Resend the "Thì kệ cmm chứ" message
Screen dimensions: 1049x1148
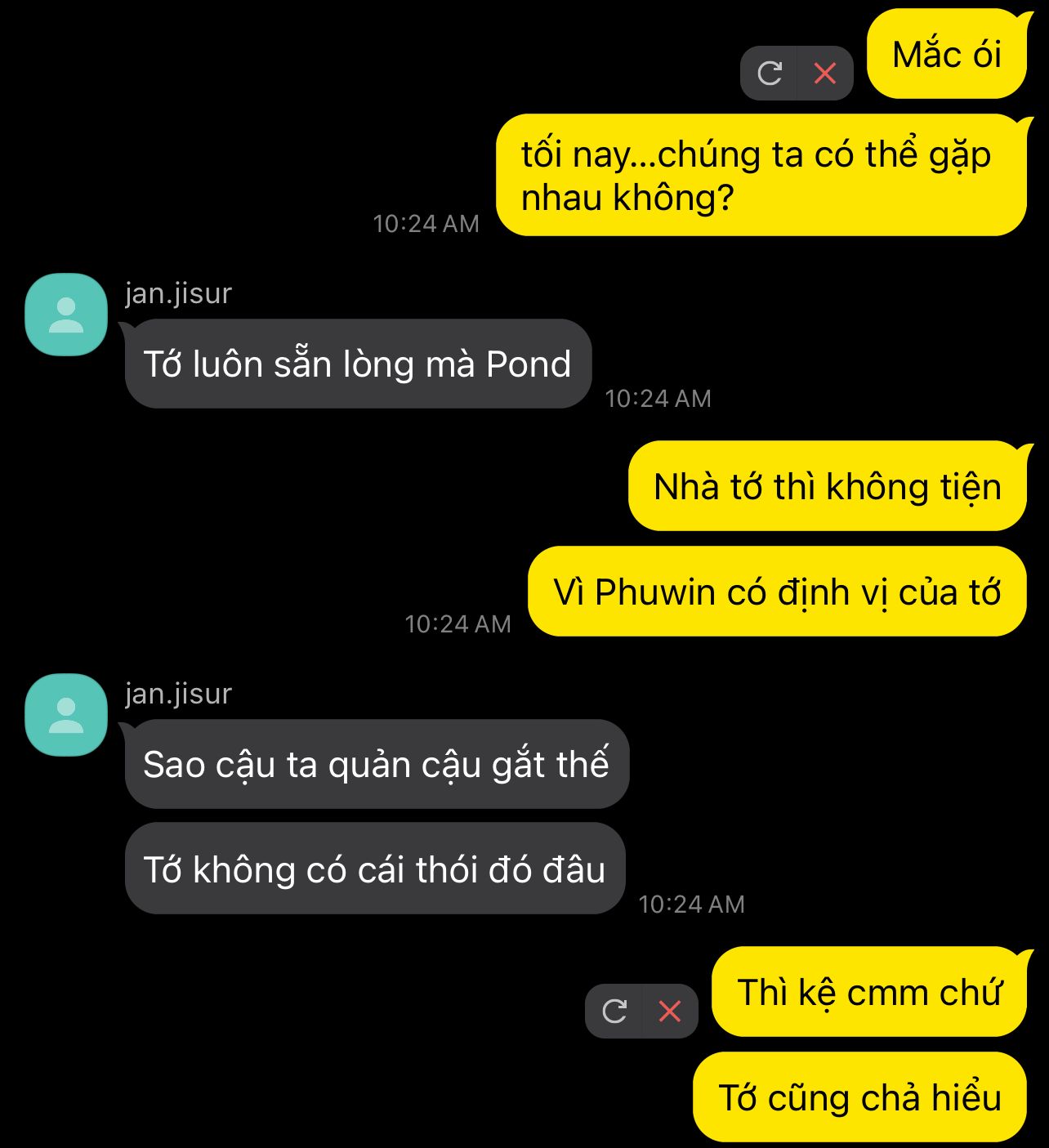click(614, 1012)
